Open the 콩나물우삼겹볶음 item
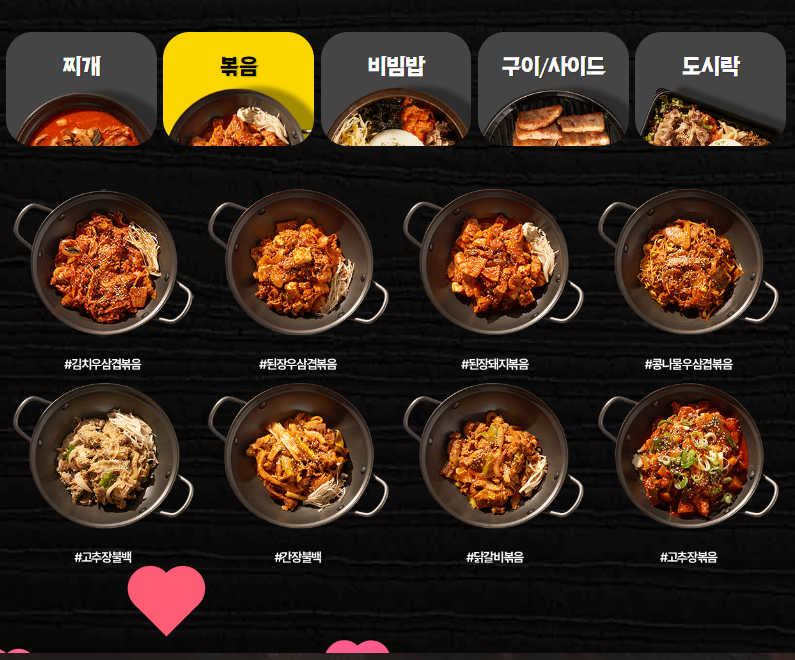Viewport: 795px width, 660px height. point(688,264)
